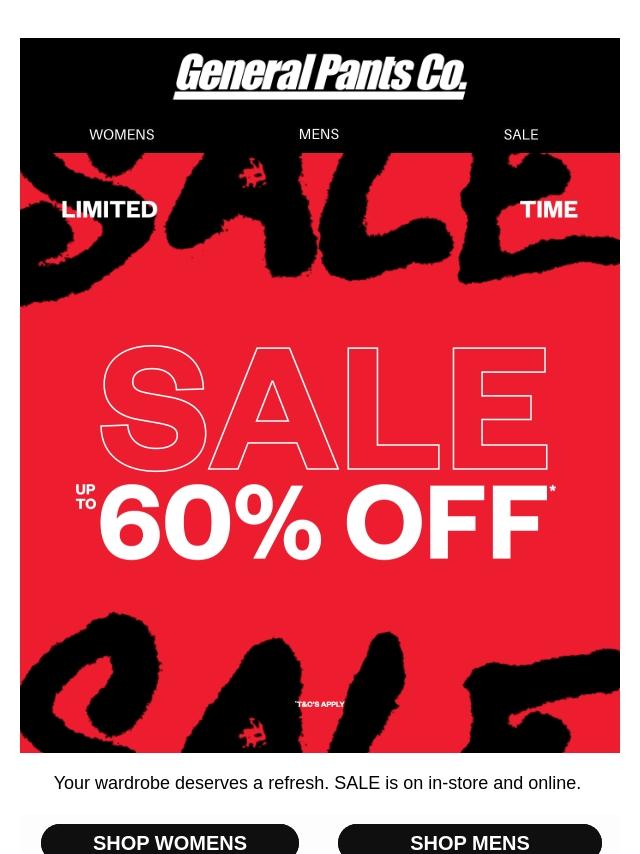The image size is (640, 854).
Task: Open the 60% off sale banner
Action: tap(320, 452)
